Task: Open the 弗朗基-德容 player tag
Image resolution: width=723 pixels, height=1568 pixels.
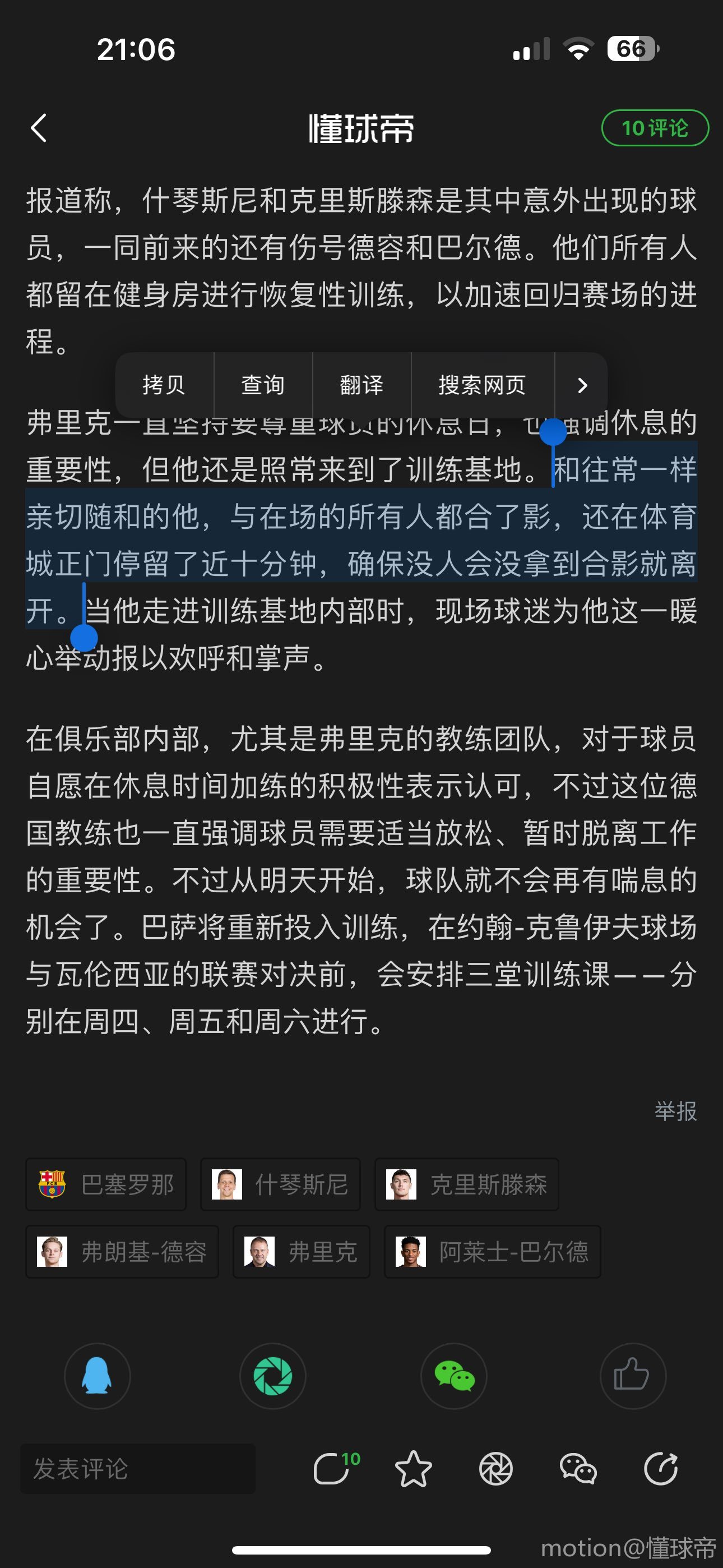Action: [x=122, y=1252]
